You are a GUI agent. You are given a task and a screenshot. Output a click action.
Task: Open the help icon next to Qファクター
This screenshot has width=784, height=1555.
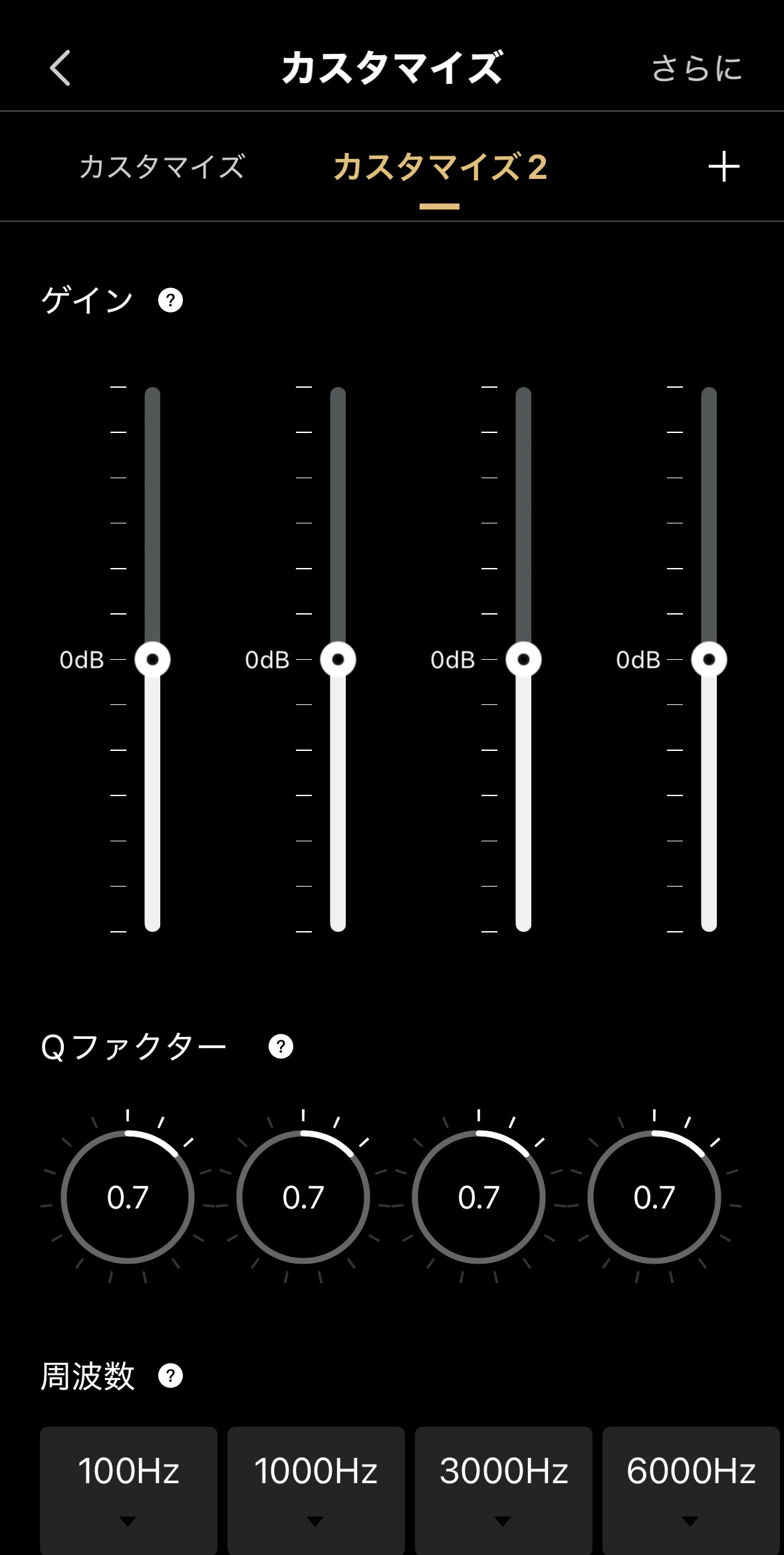[281, 1046]
